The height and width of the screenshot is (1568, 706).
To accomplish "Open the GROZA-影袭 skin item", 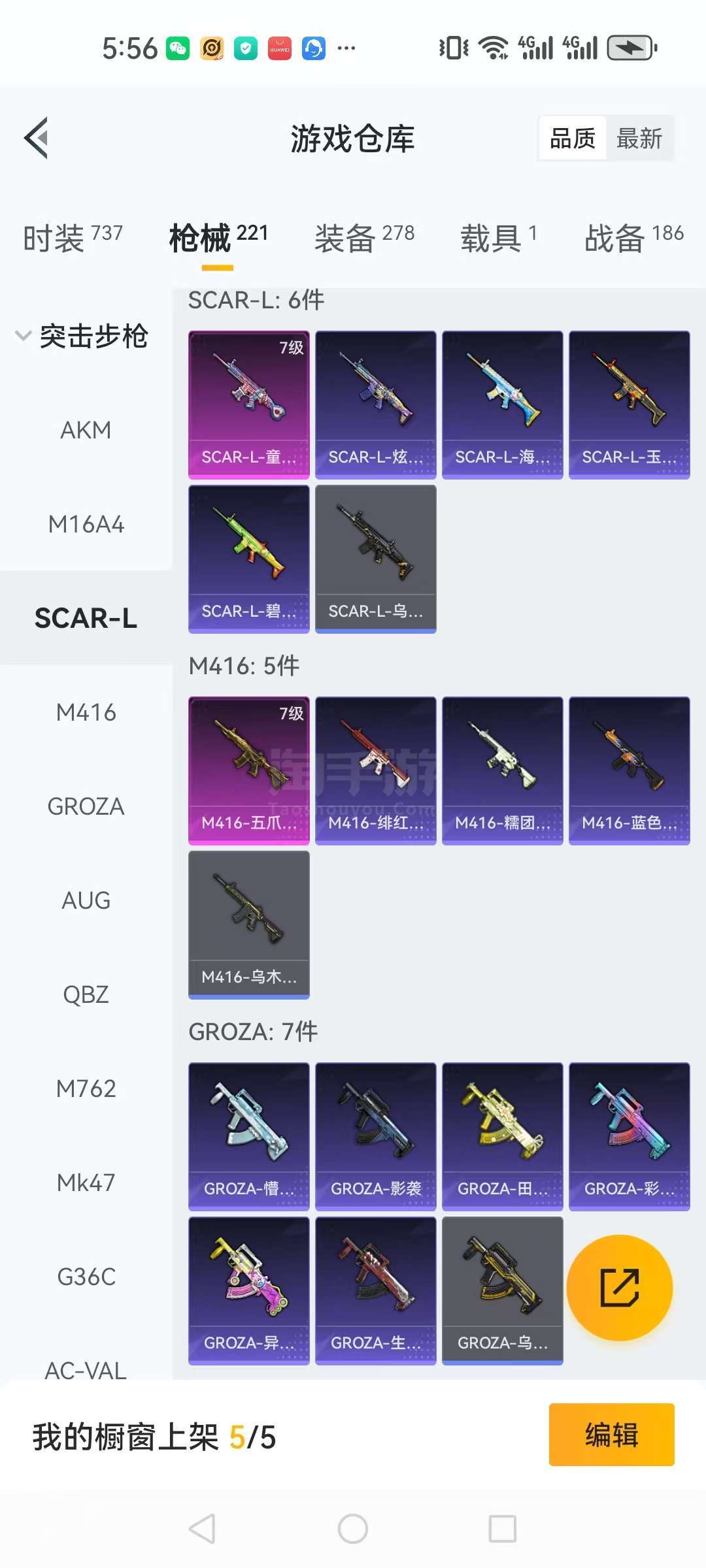I will 376,1137.
